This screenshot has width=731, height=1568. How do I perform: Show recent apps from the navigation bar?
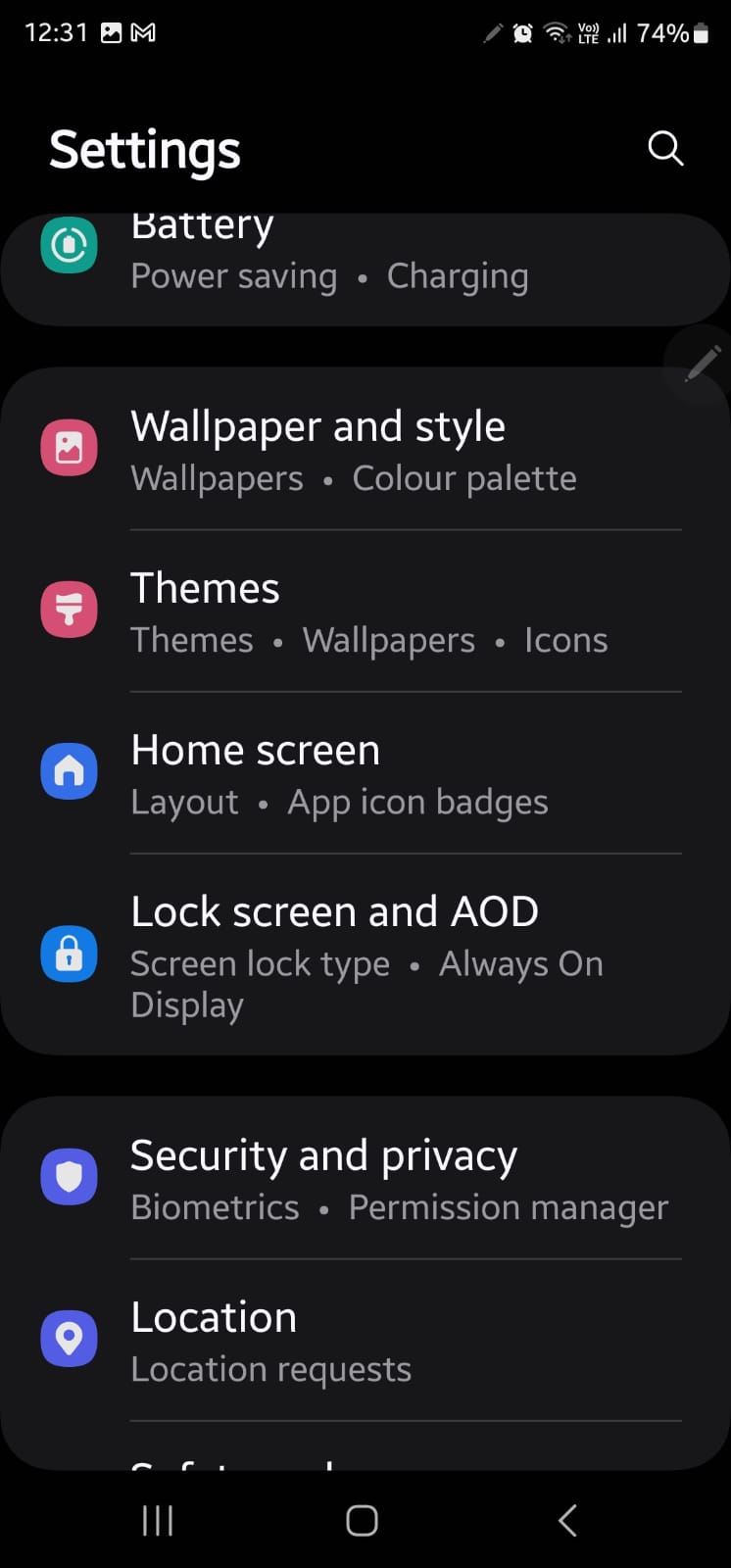(x=158, y=1520)
